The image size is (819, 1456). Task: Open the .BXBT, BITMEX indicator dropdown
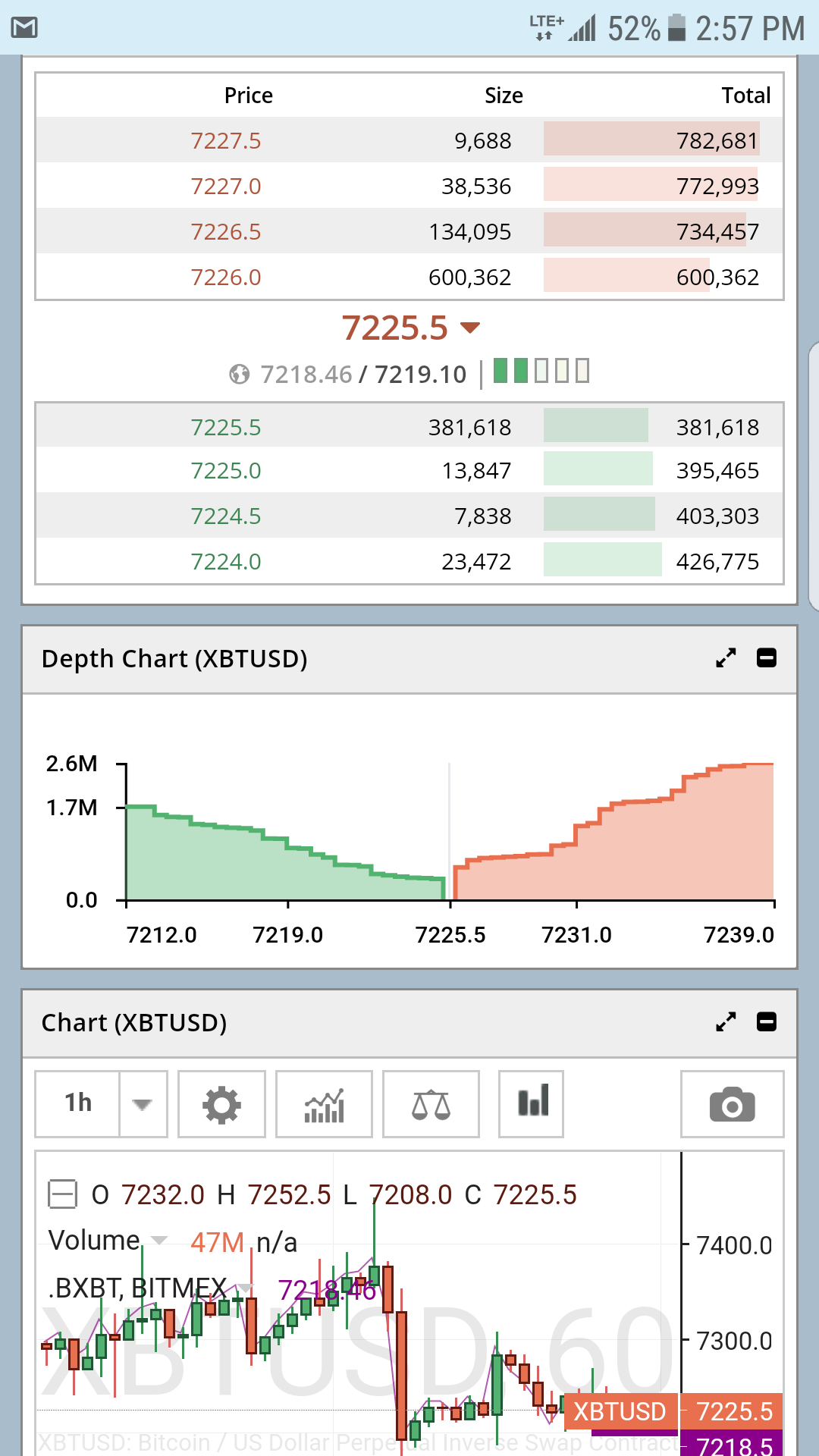click(245, 1288)
